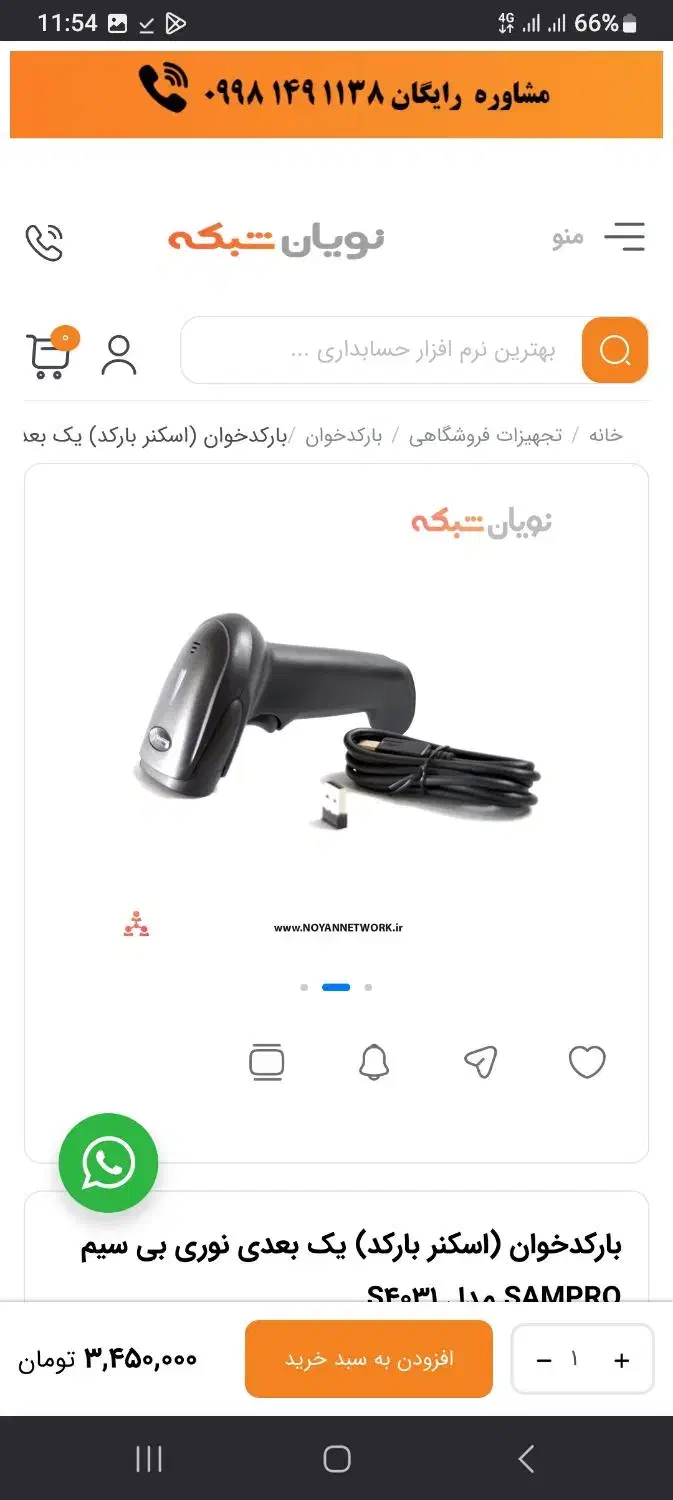Screen dimensions: 673x1500
Task: Decrease quantity with minus button
Action: click(544, 1360)
